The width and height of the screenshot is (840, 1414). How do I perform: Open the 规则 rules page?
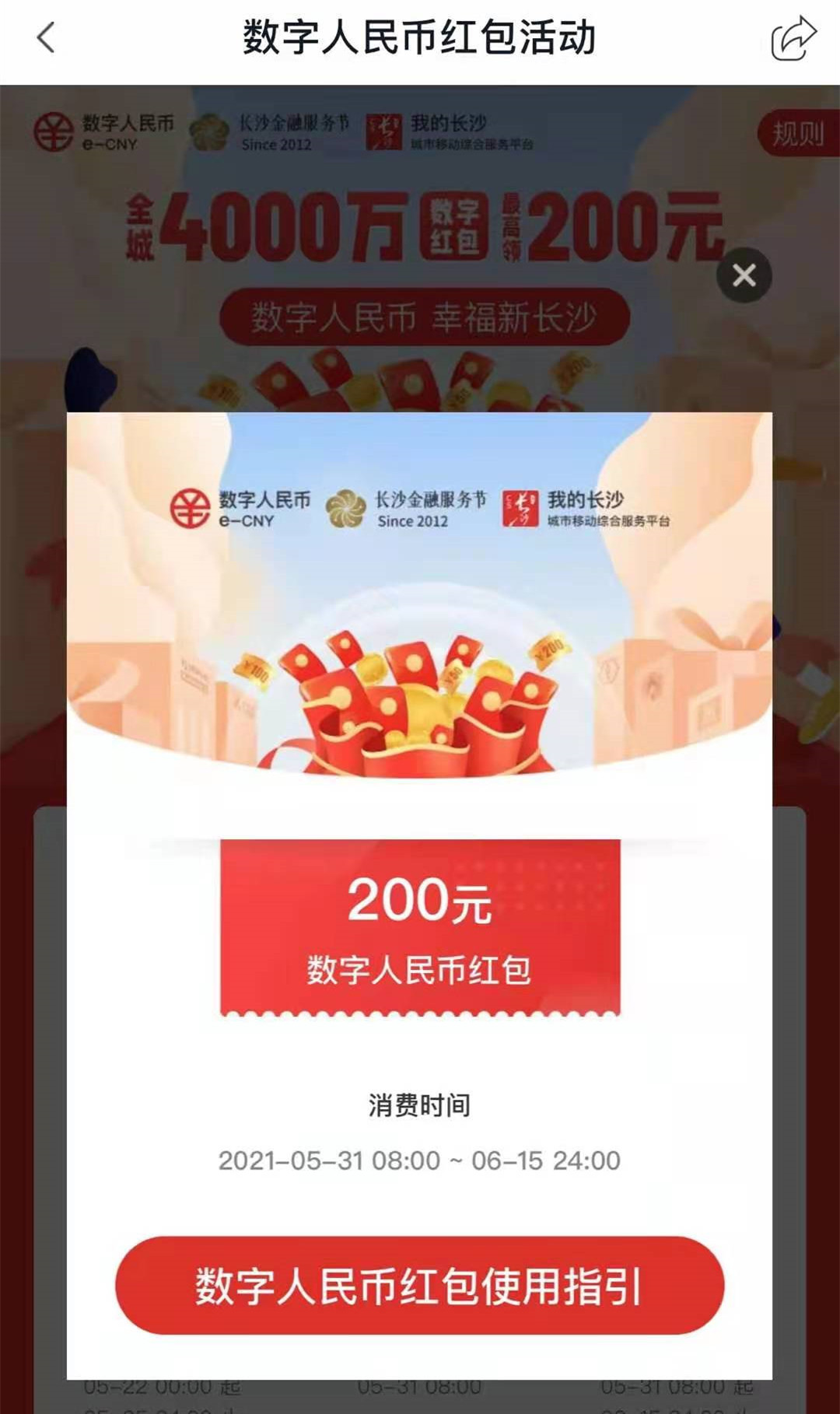point(797,134)
